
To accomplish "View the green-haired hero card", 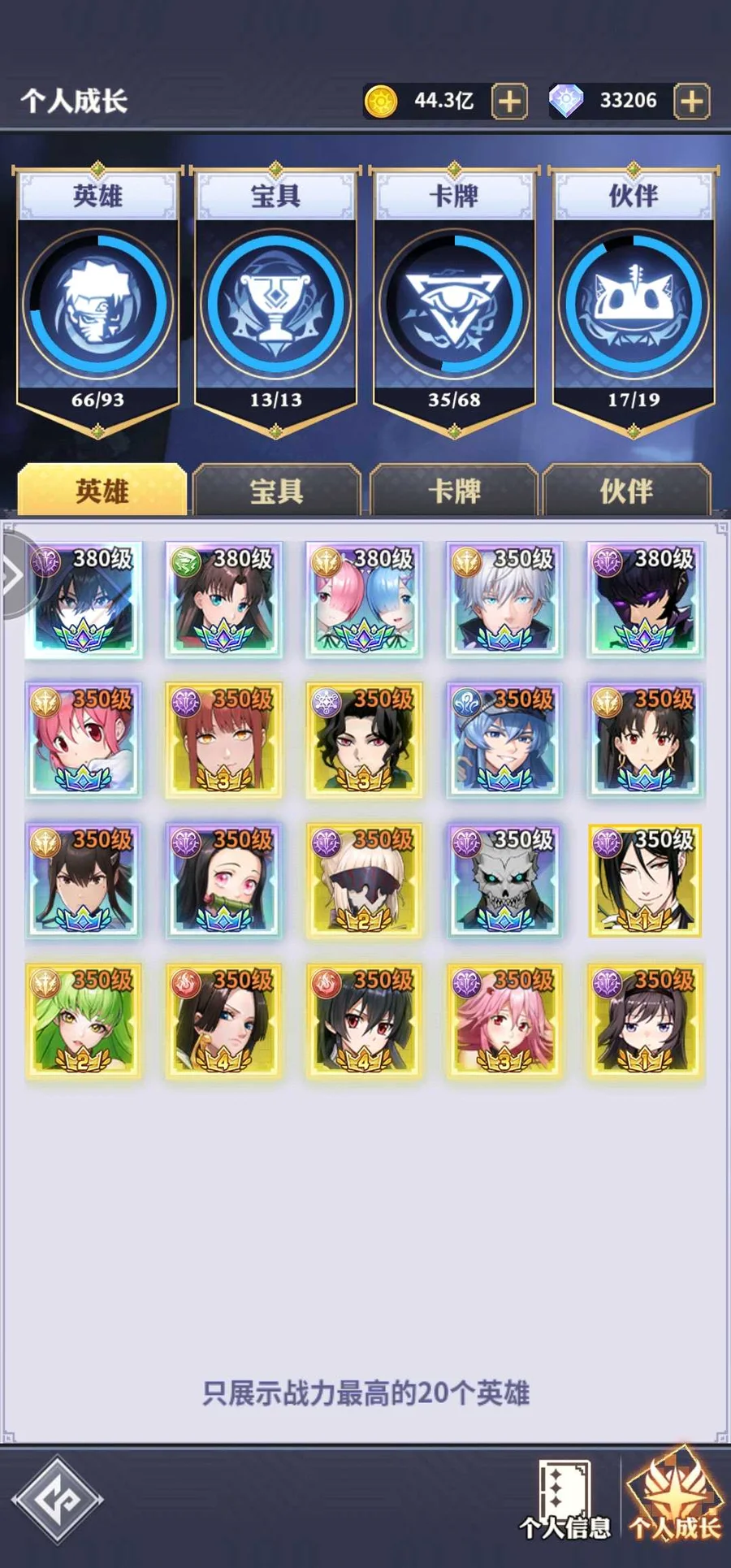I will [84, 1022].
